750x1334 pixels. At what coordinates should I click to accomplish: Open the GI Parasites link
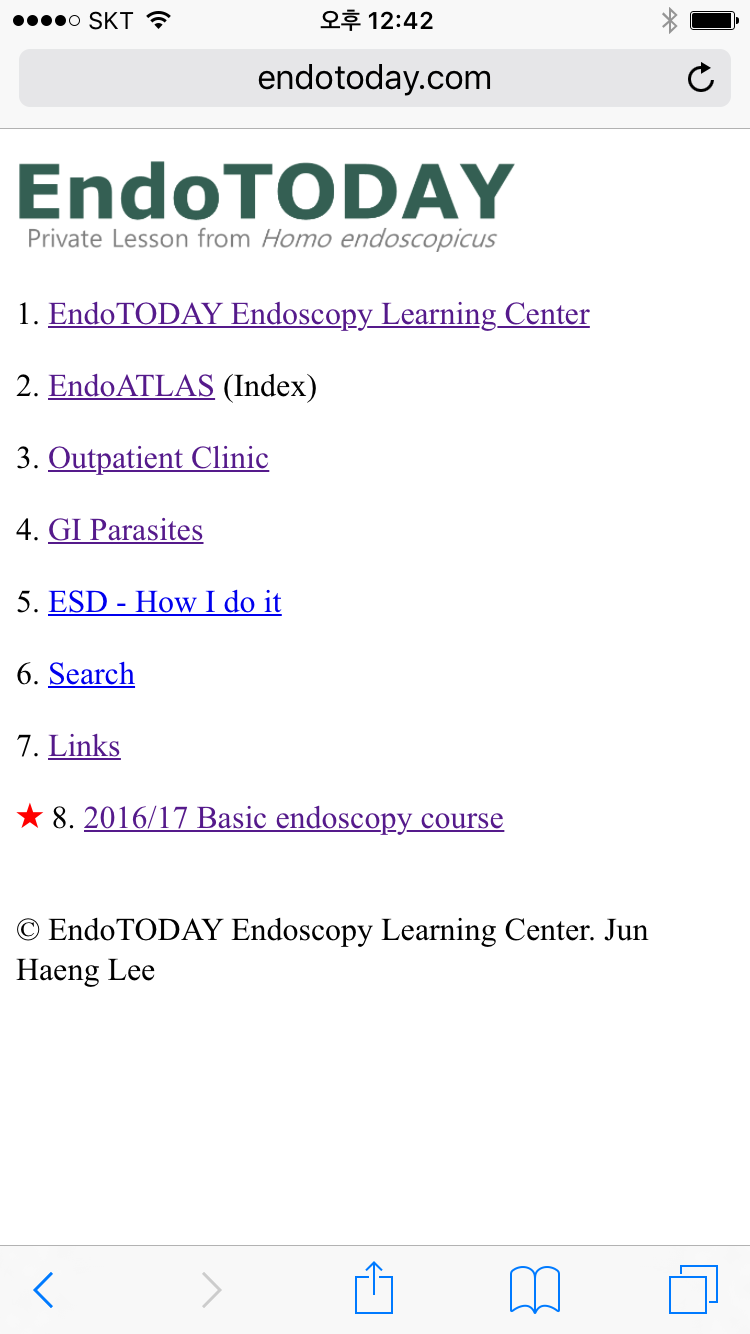(125, 530)
